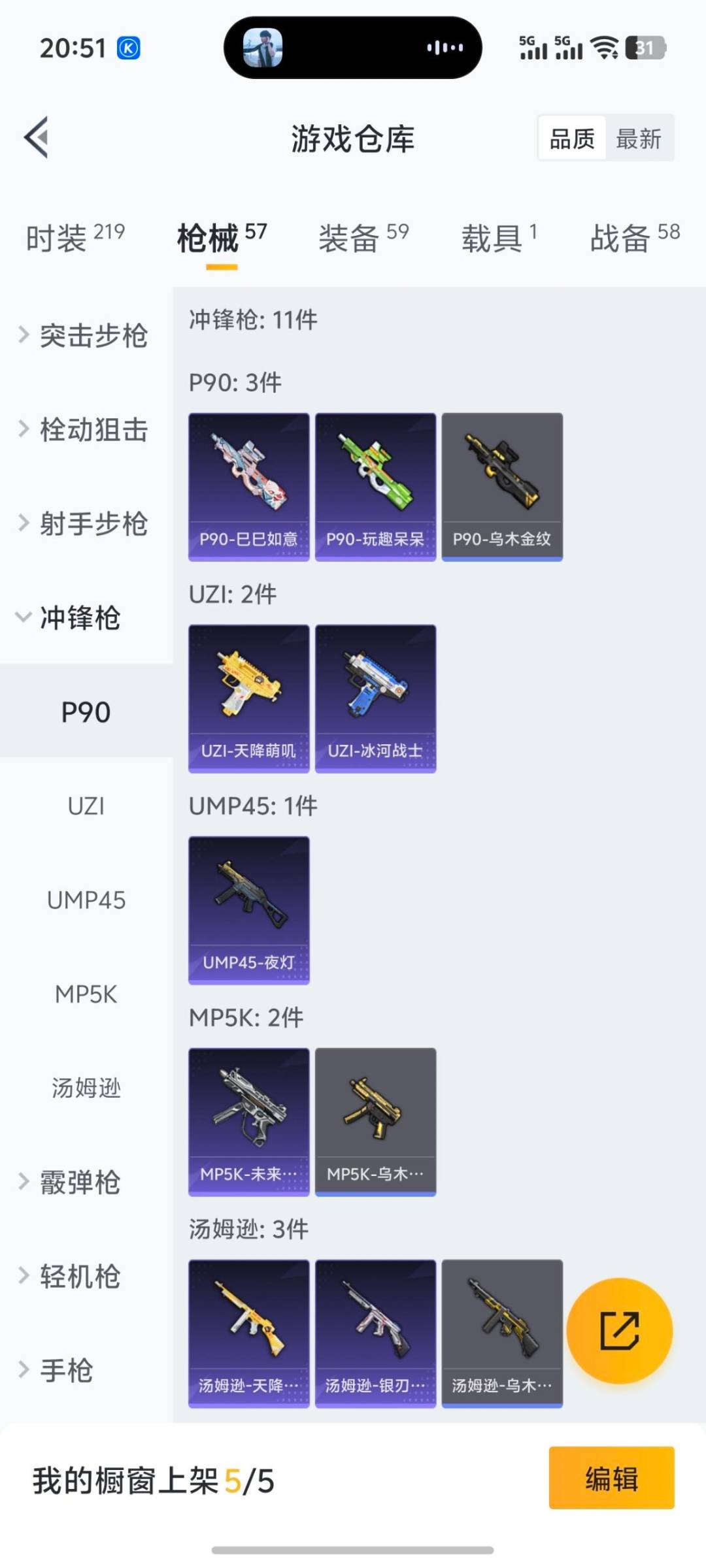Screen dimensions: 706x1568
Task: Select the 汤姆逊-银刃 skin
Action: [x=375, y=1333]
